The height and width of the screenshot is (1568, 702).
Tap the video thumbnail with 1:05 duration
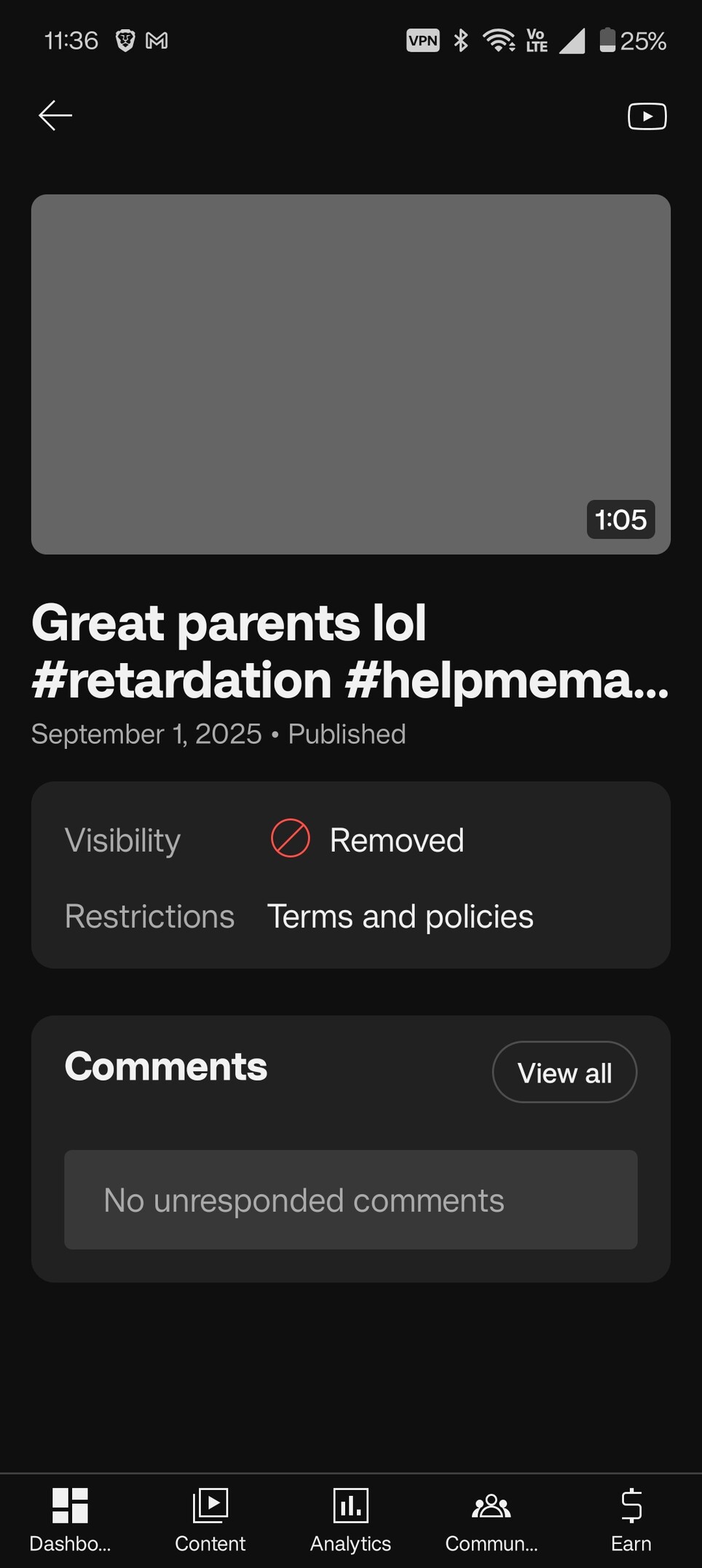tap(350, 374)
